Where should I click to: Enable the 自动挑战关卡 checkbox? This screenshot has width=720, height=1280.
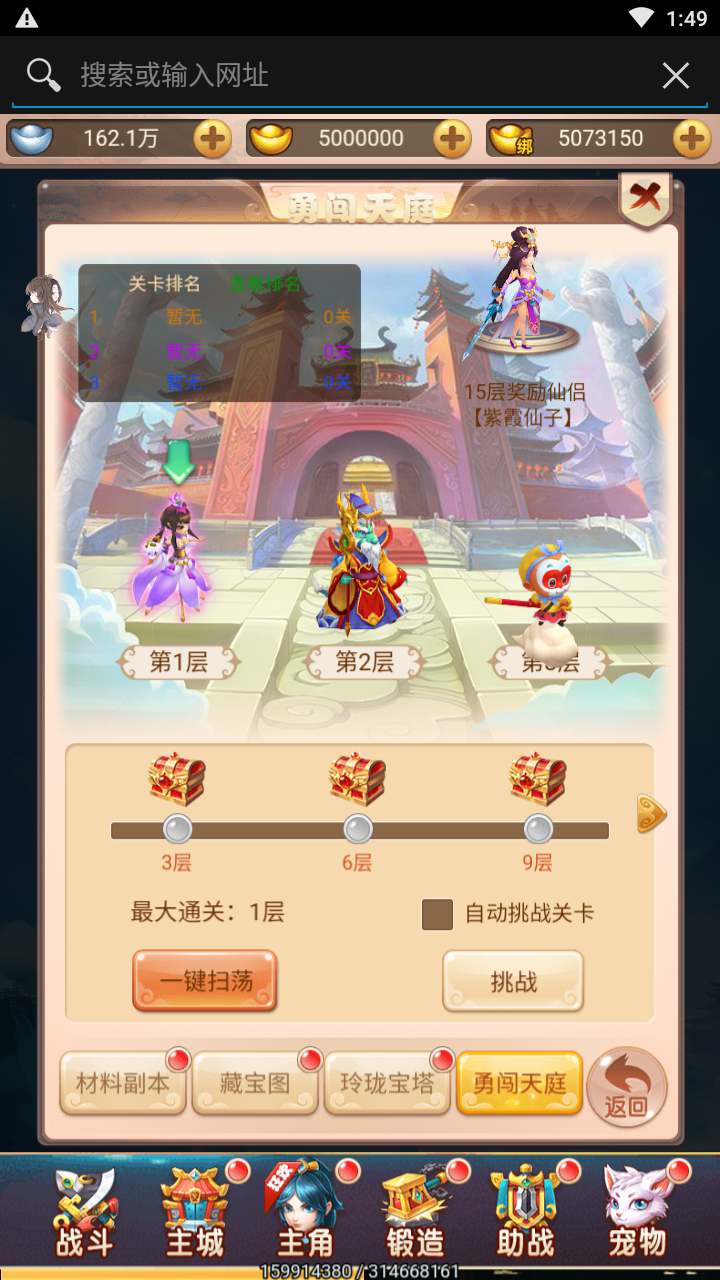click(437, 914)
